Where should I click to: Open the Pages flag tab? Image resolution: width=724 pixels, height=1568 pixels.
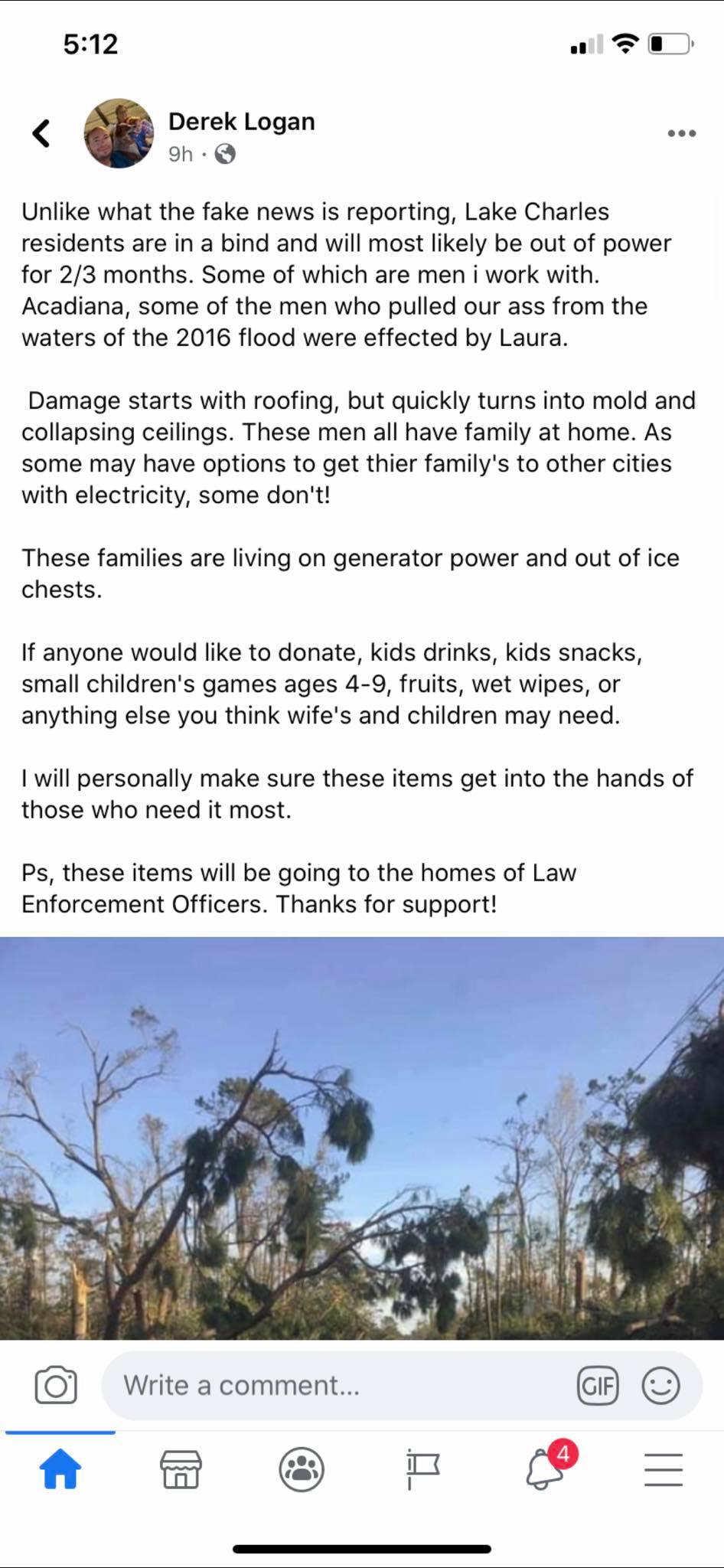(422, 1469)
